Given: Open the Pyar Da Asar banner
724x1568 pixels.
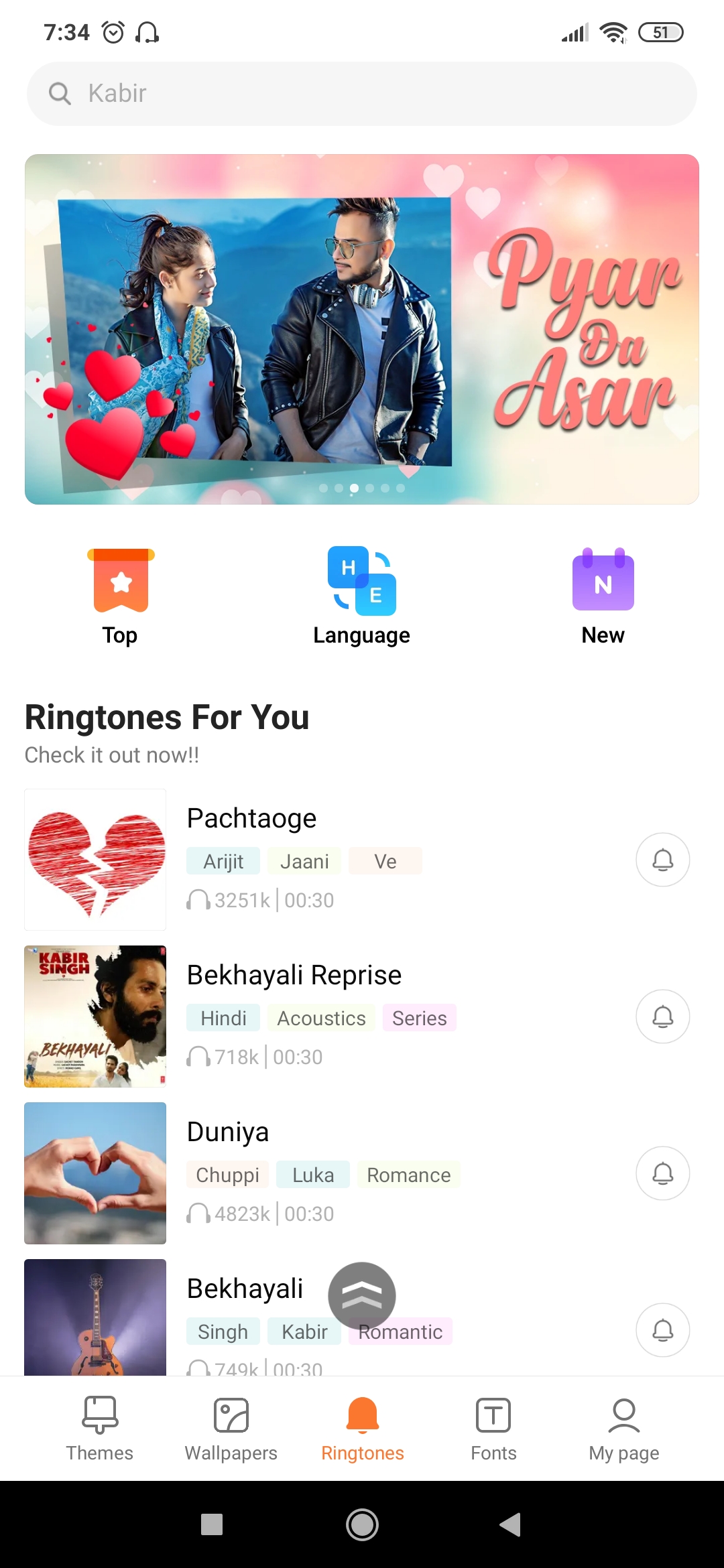Looking at the screenshot, I should click(362, 329).
